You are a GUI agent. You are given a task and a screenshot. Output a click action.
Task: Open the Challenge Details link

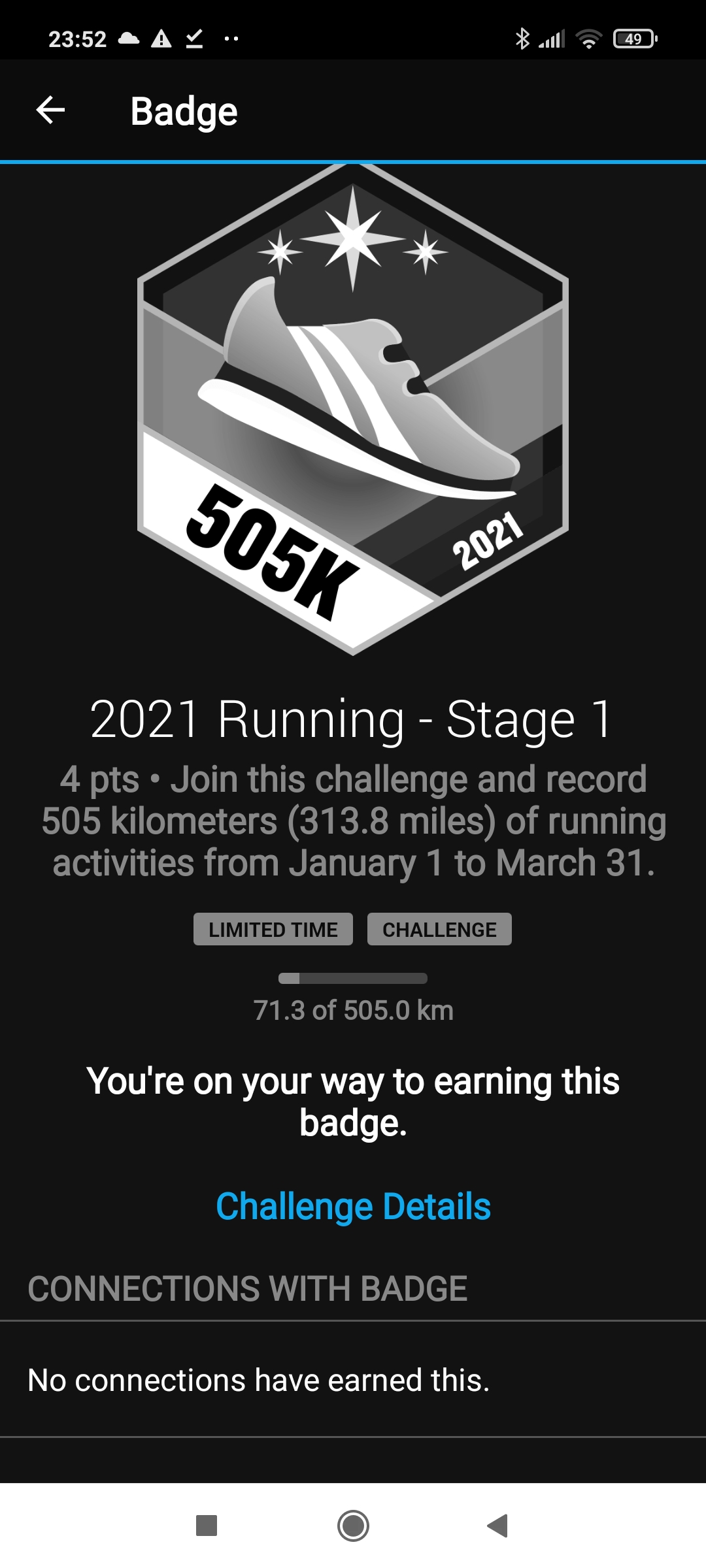[353, 1206]
